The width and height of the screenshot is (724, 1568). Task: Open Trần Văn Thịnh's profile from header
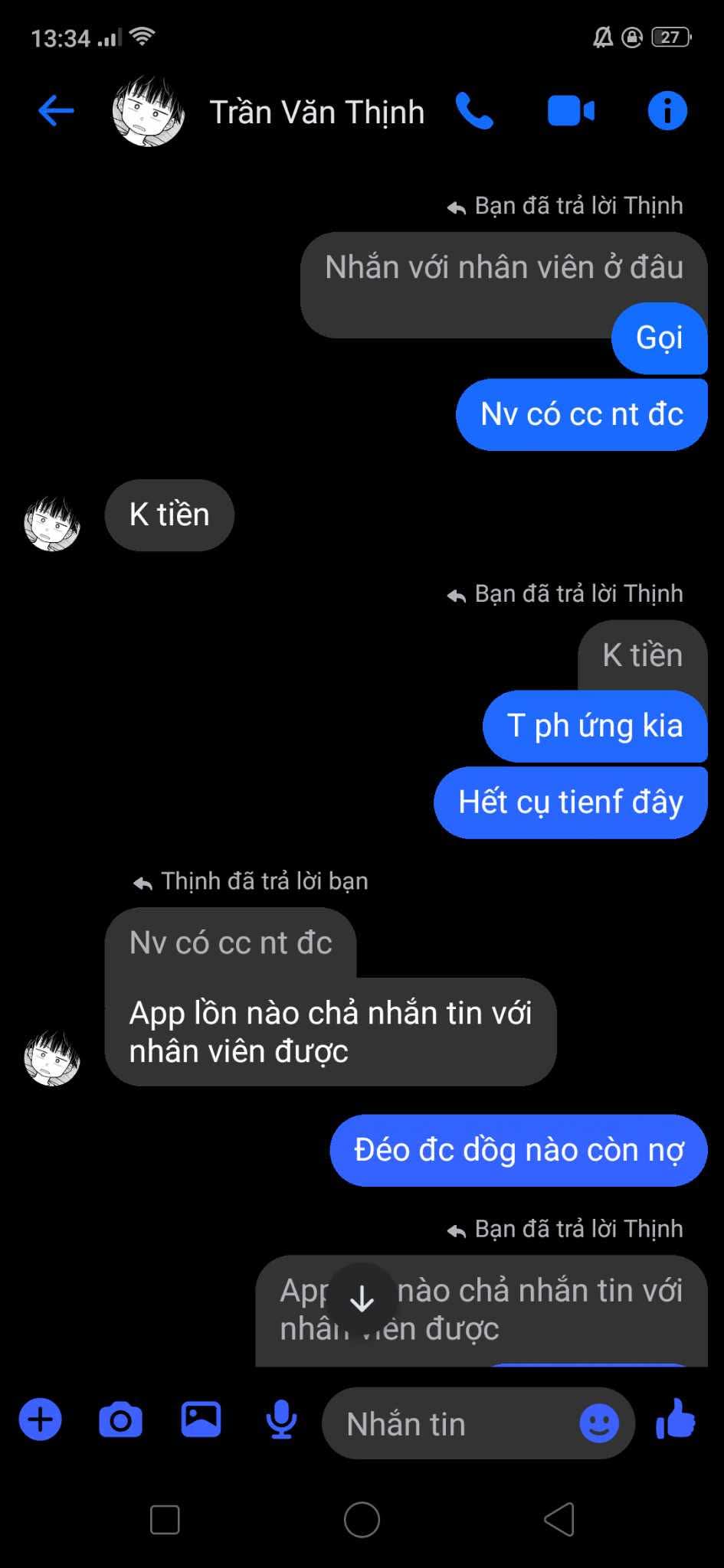tap(316, 113)
